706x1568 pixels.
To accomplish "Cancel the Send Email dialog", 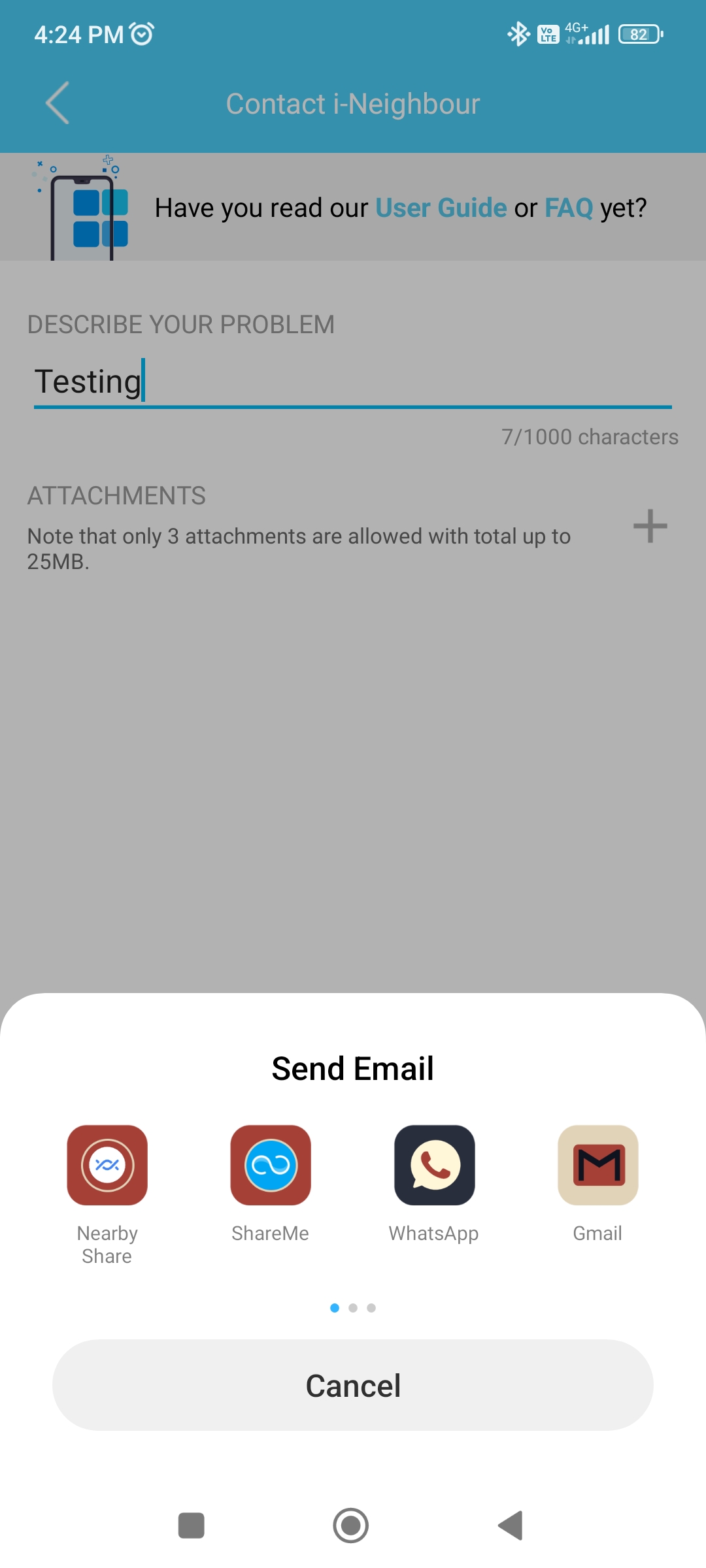I will pos(353,1385).
